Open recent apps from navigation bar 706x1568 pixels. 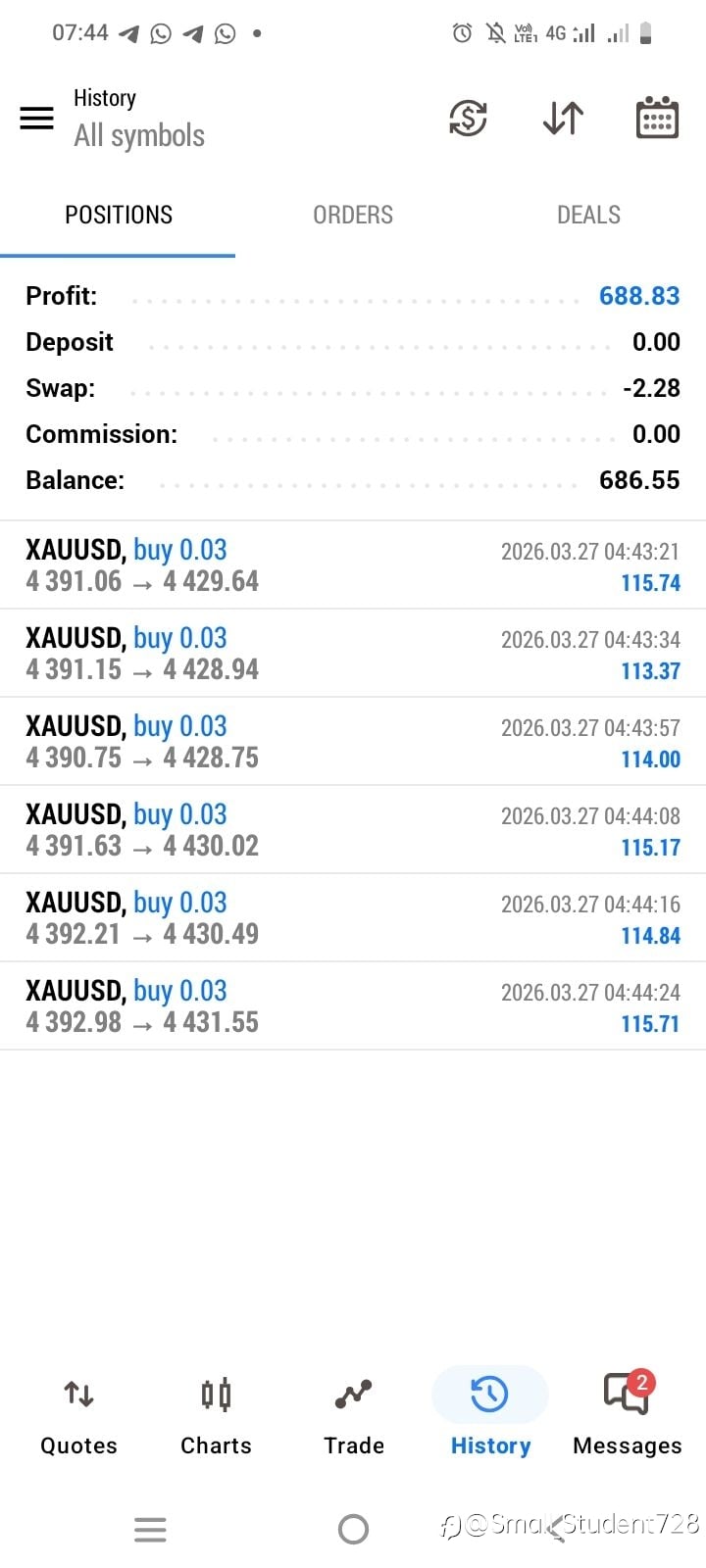pos(150,1529)
